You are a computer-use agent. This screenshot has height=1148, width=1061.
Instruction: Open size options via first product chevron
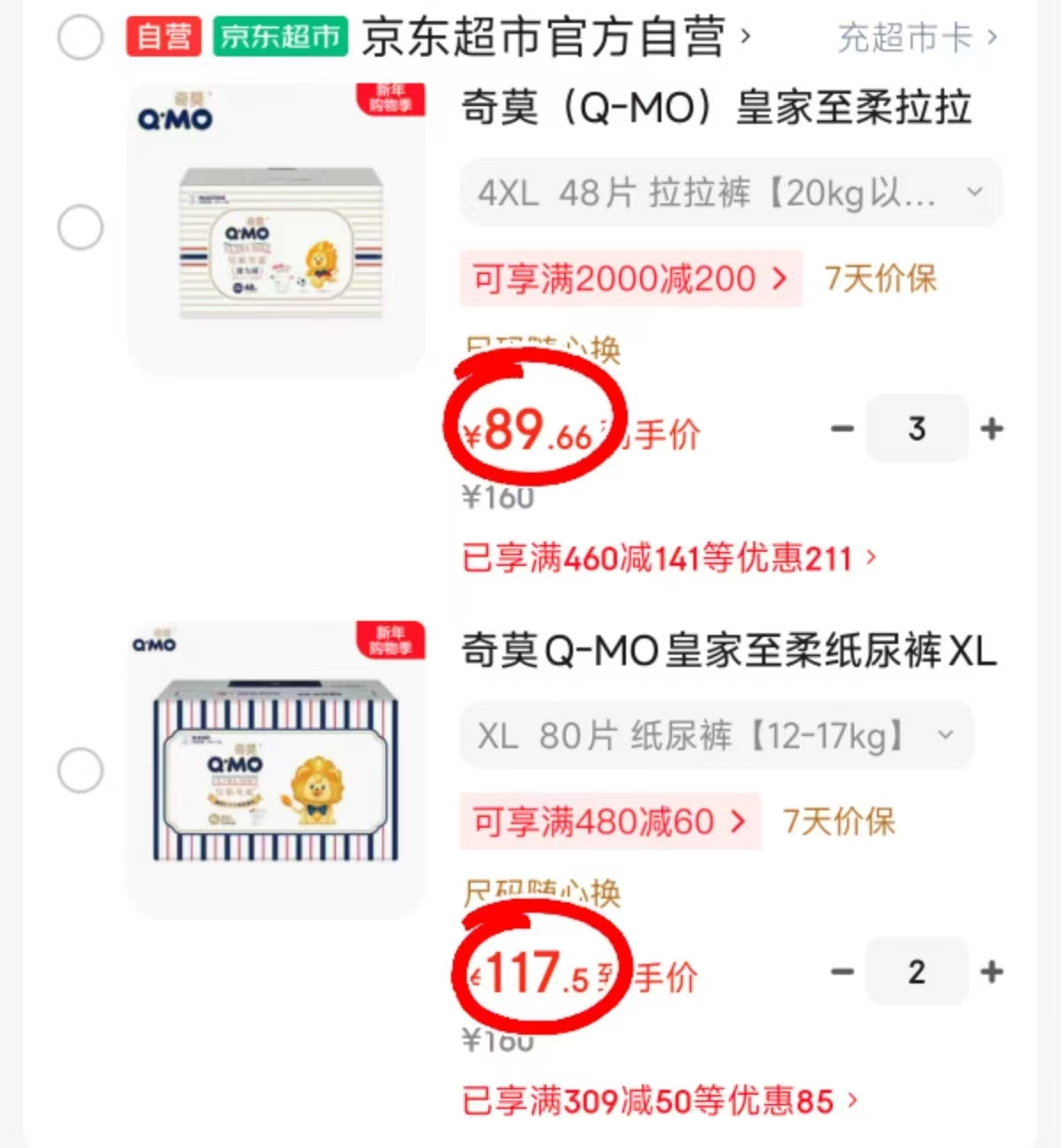tap(974, 192)
